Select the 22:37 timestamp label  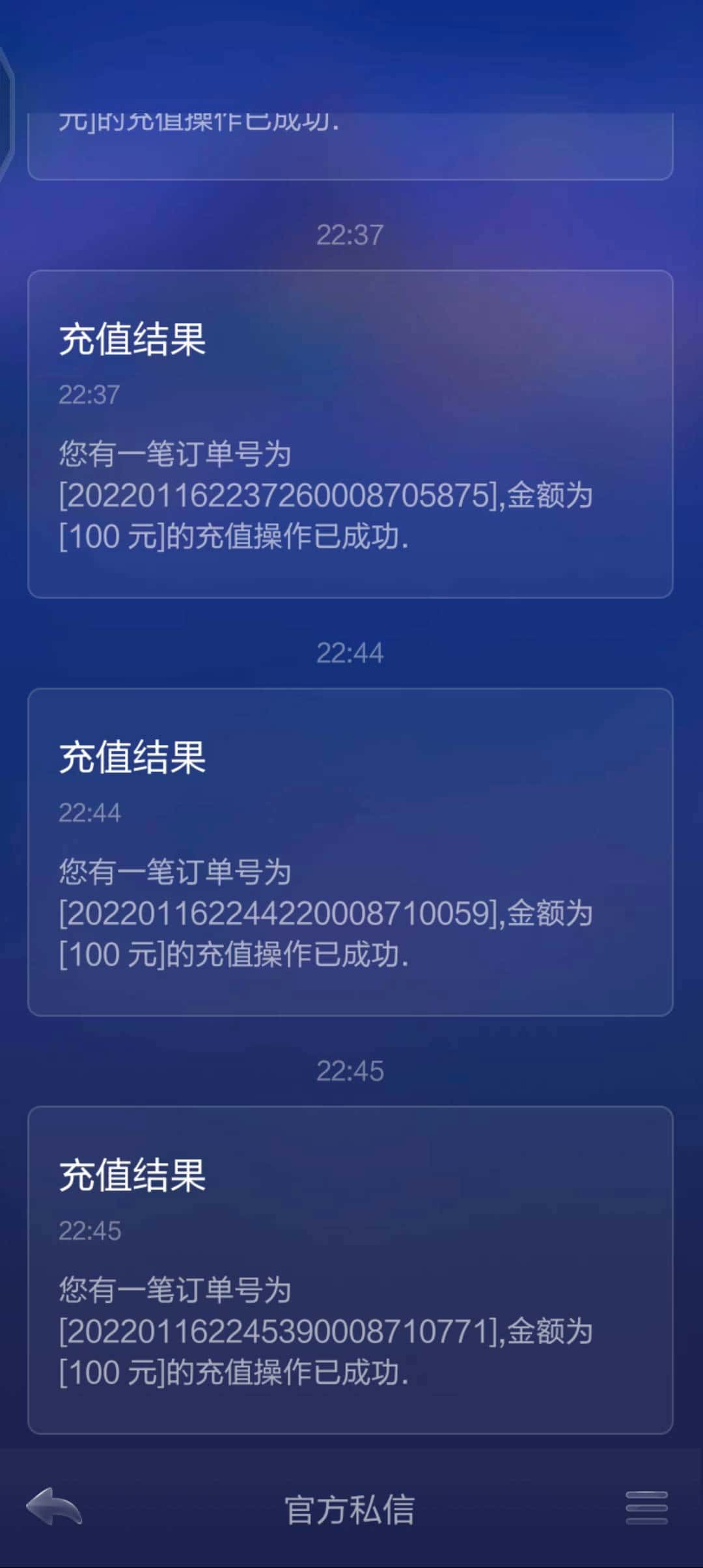351,235
